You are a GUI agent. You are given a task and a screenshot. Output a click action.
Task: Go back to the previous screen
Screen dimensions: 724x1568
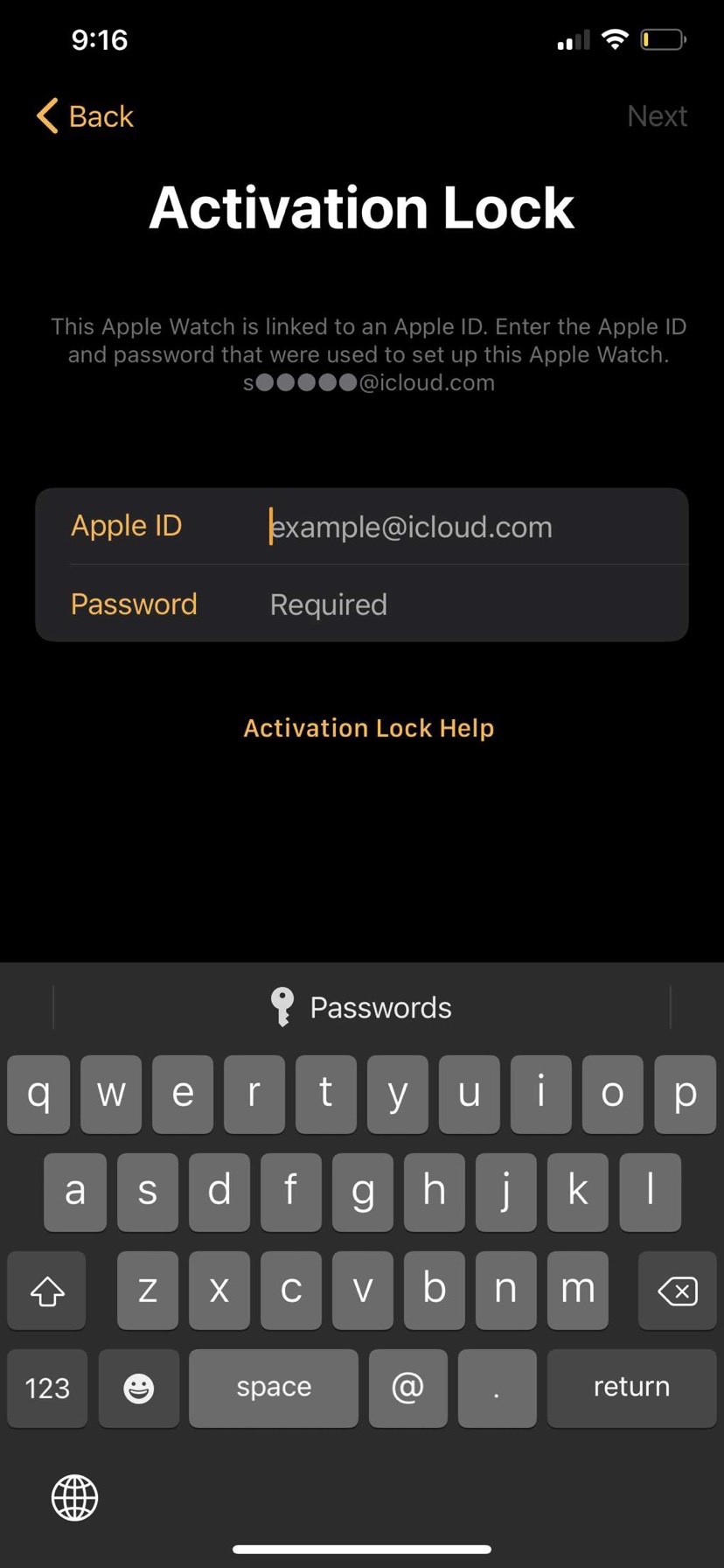(86, 116)
